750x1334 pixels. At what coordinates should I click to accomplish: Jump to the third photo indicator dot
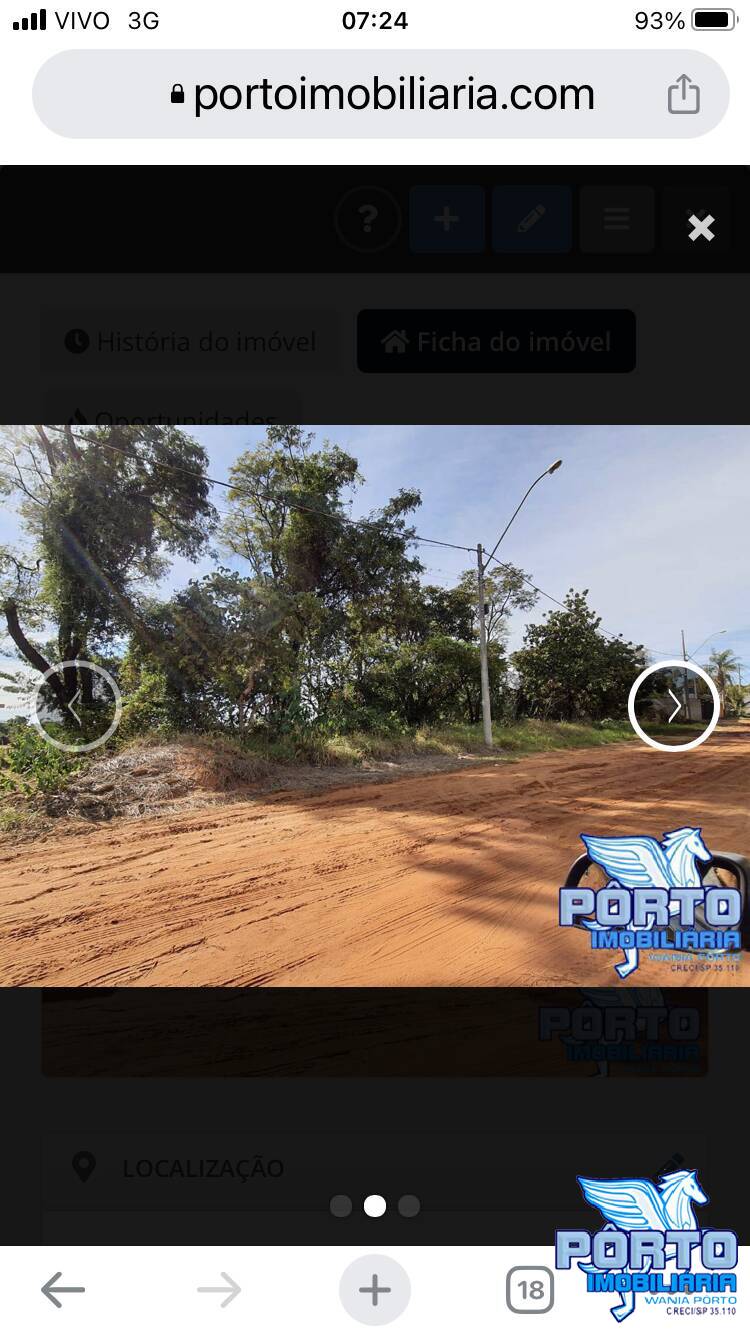(x=409, y=1206)
